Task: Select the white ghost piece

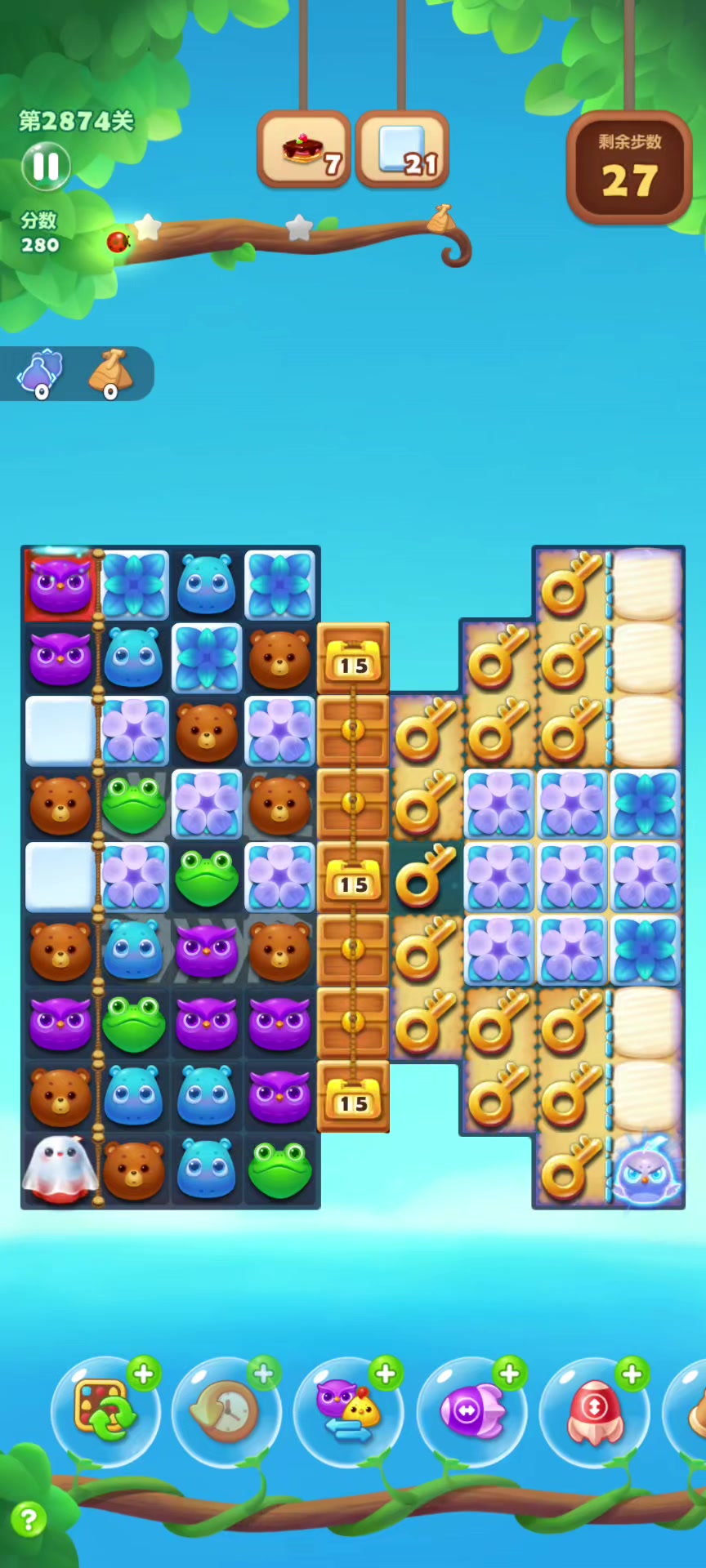Action: [x=59, y=1169]
